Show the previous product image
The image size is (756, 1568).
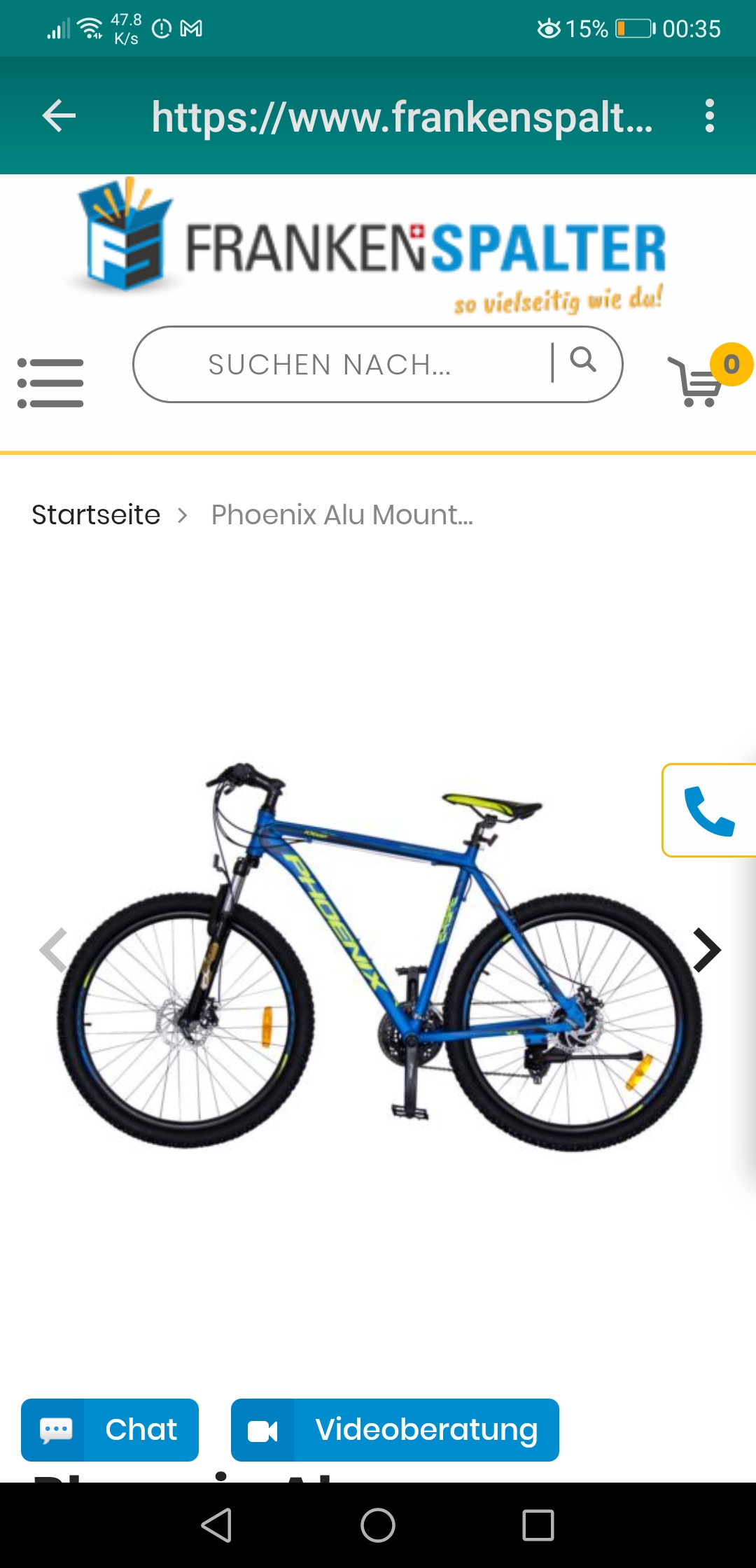(53, 950)
